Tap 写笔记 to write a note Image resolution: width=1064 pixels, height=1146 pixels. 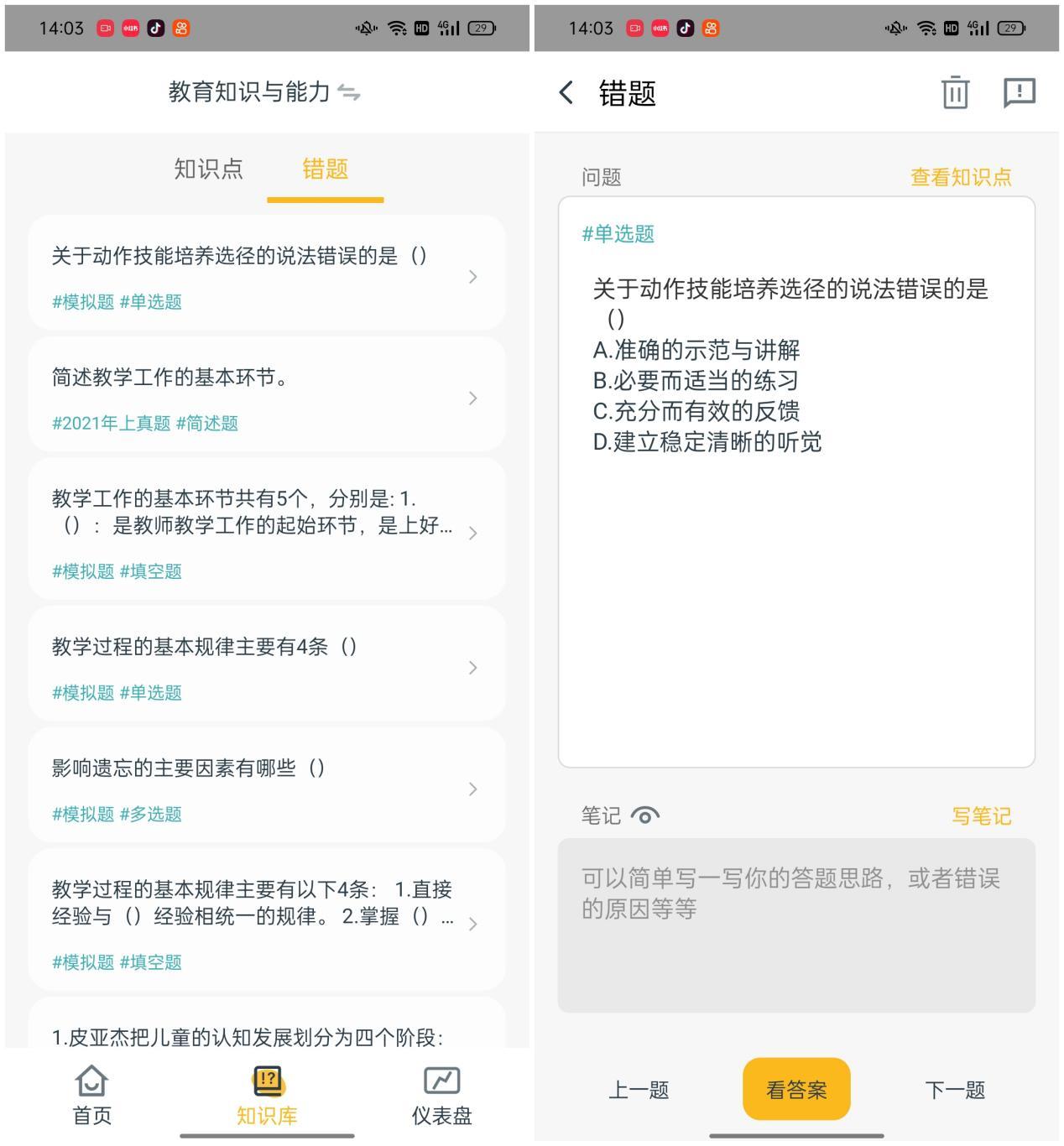click(x=981, y=816)
